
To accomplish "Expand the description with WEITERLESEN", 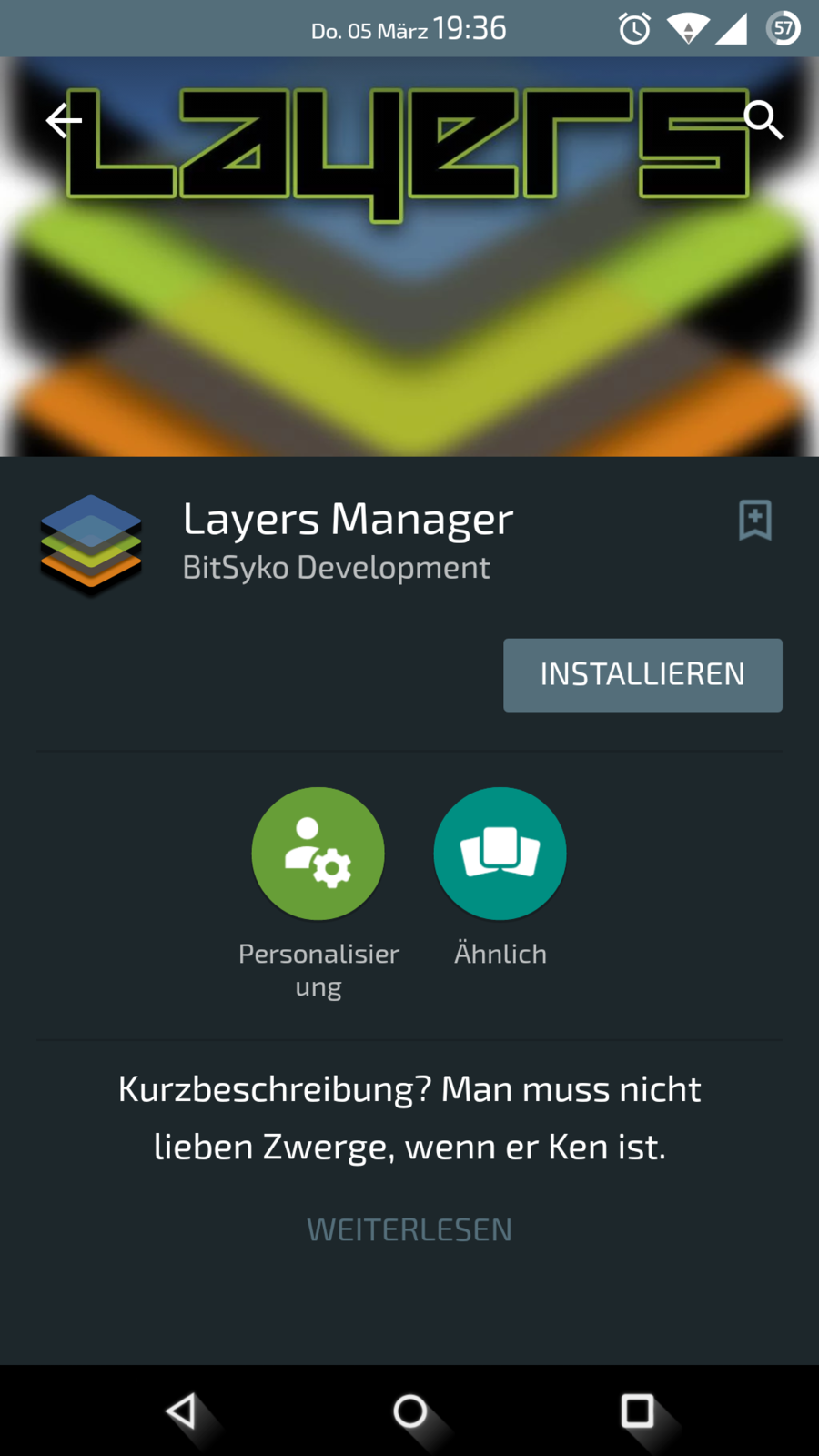I will 409,1229.
